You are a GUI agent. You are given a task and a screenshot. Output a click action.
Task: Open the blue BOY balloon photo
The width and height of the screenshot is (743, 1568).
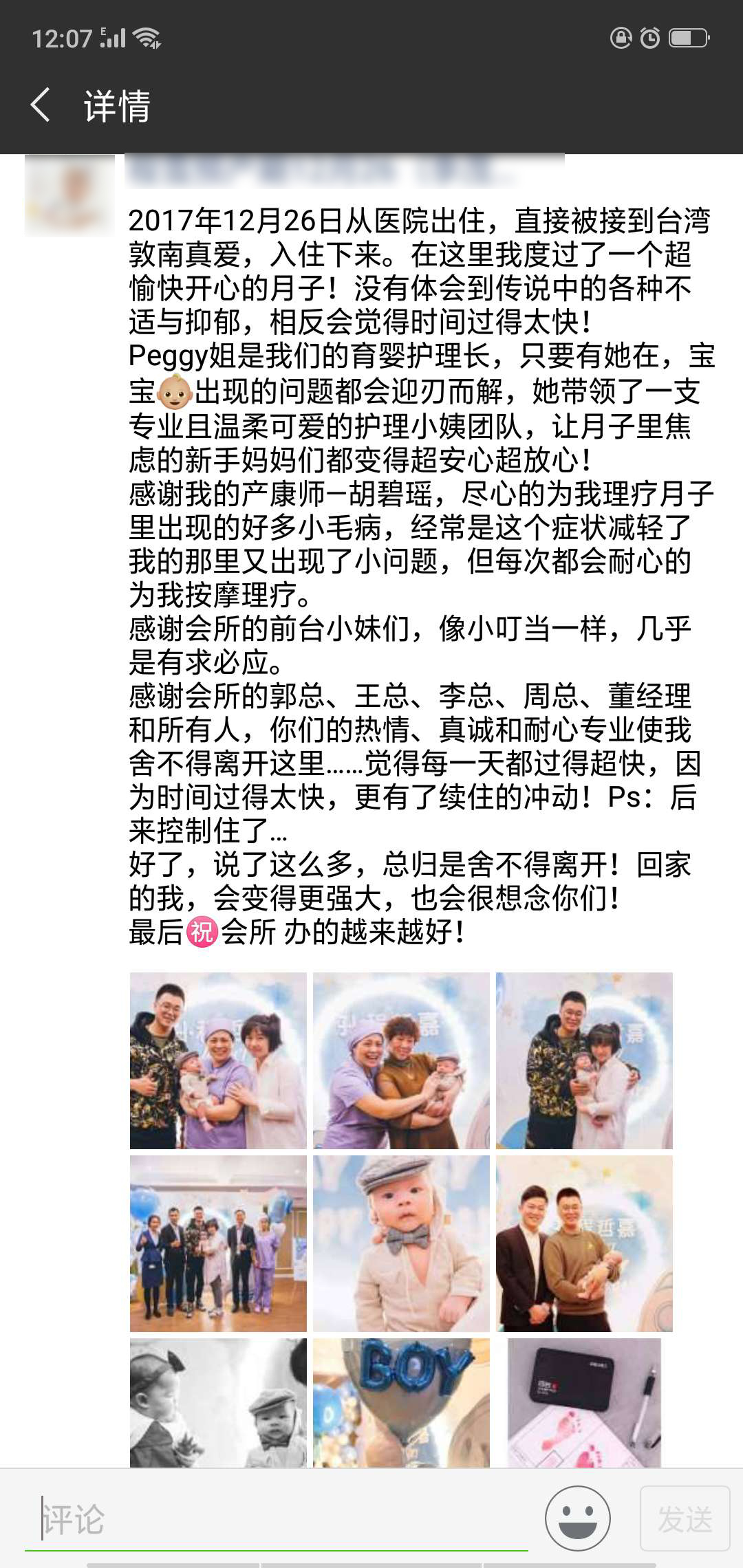(x=401, y=1402)
